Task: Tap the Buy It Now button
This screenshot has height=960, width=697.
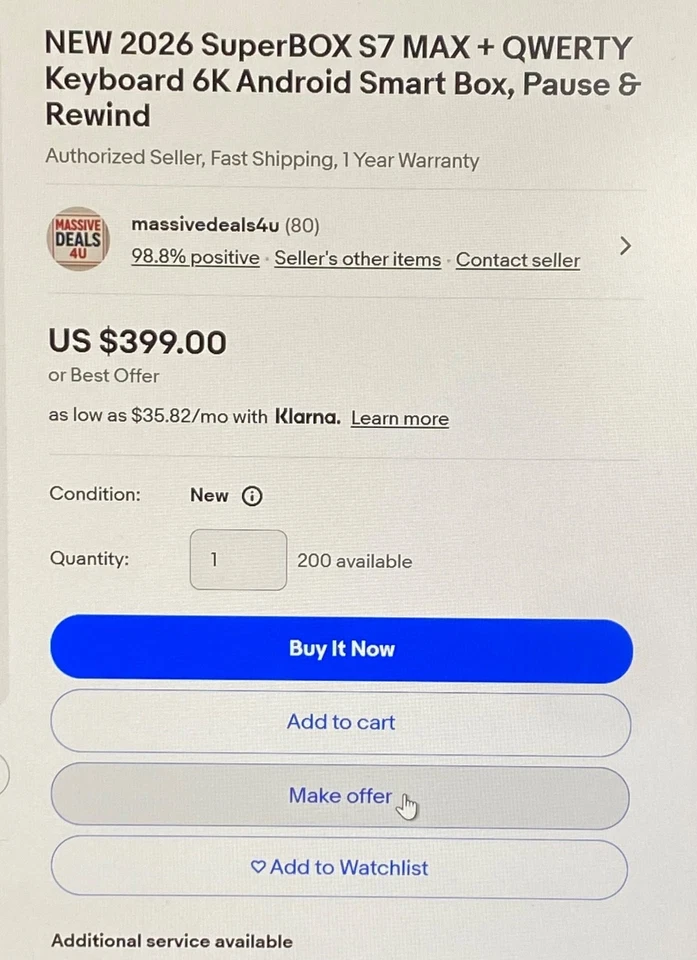Action: pyautogui.click(x=341, y=649)
